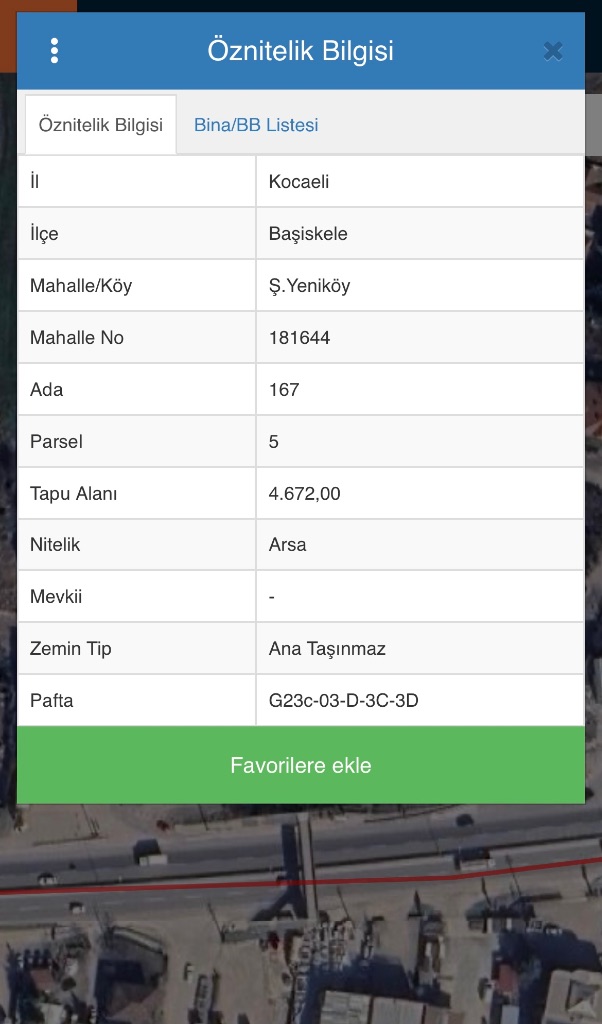The height and width of the screenshot is (1024, 602).
Task: Close the Öznitelik Bilgisi dialog
Action: click(x=553, y=51)
